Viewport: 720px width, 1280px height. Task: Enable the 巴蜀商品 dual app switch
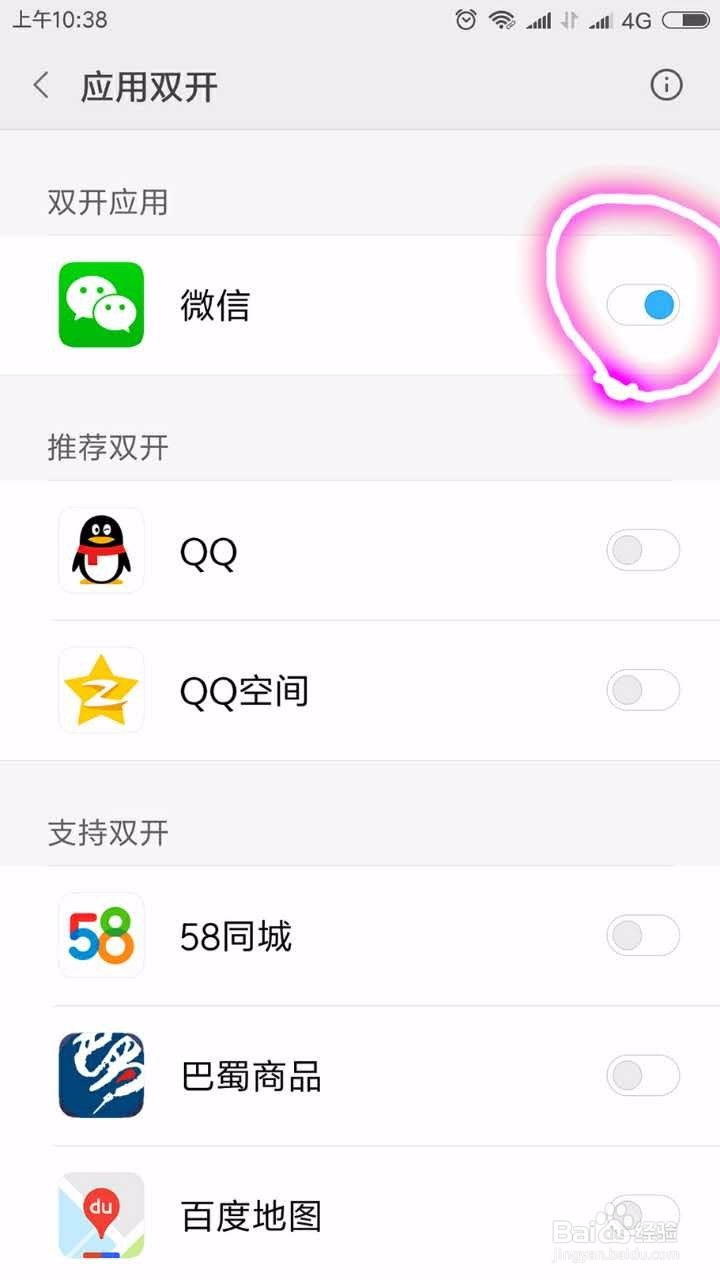click(643, 1076)
